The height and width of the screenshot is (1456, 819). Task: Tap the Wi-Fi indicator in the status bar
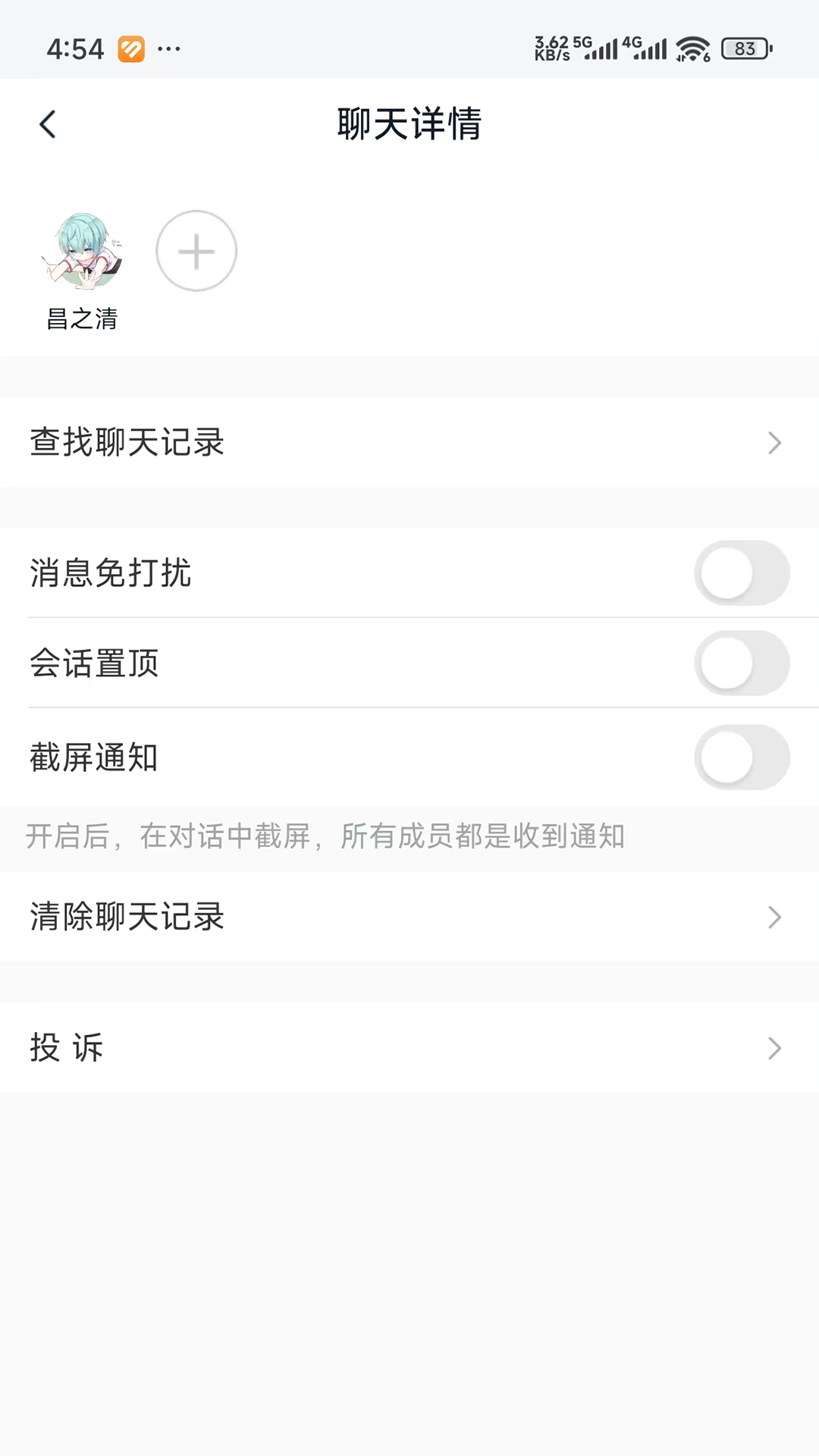coord(692,48)
